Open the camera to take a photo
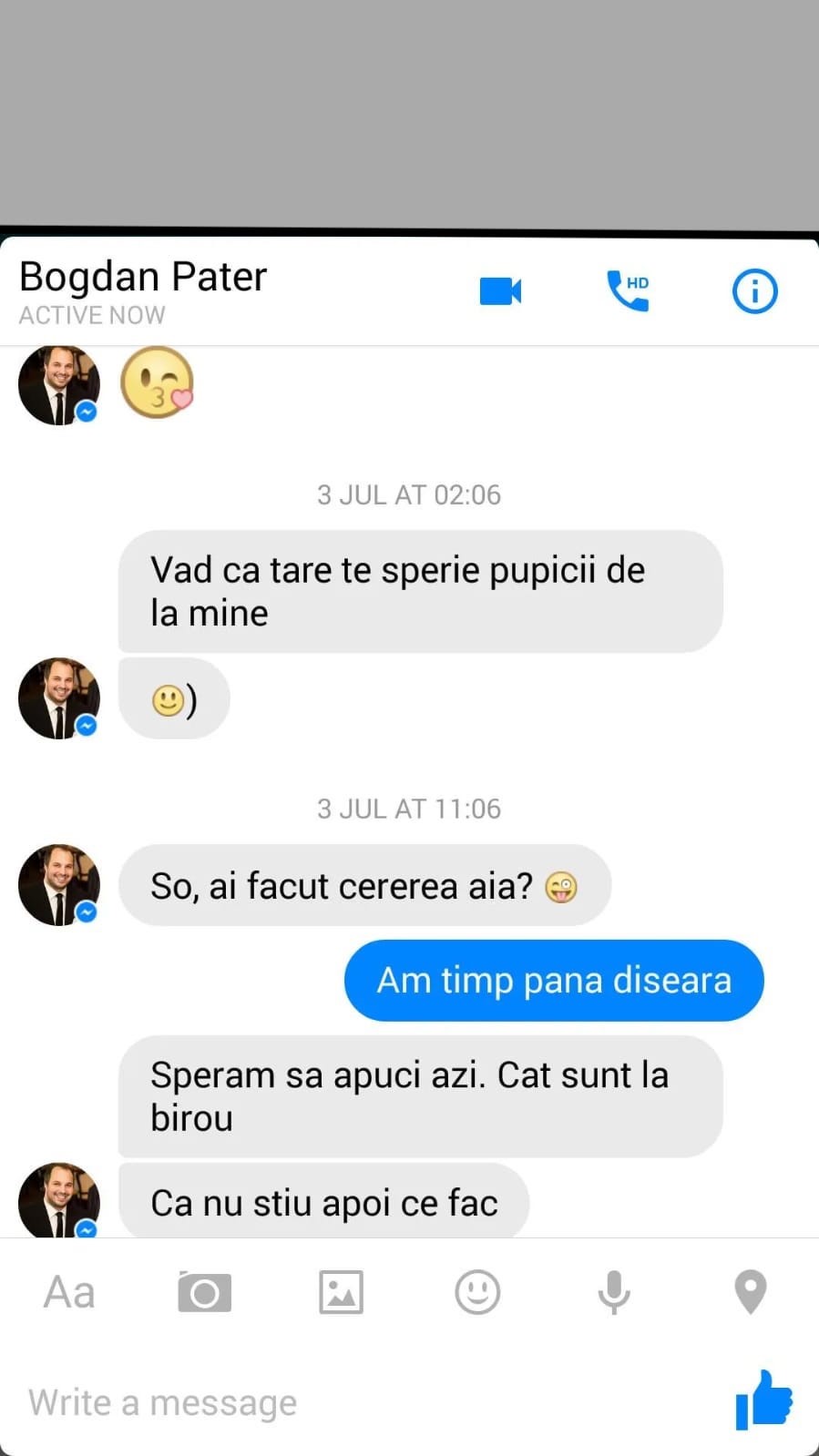 pos(204,1292)
